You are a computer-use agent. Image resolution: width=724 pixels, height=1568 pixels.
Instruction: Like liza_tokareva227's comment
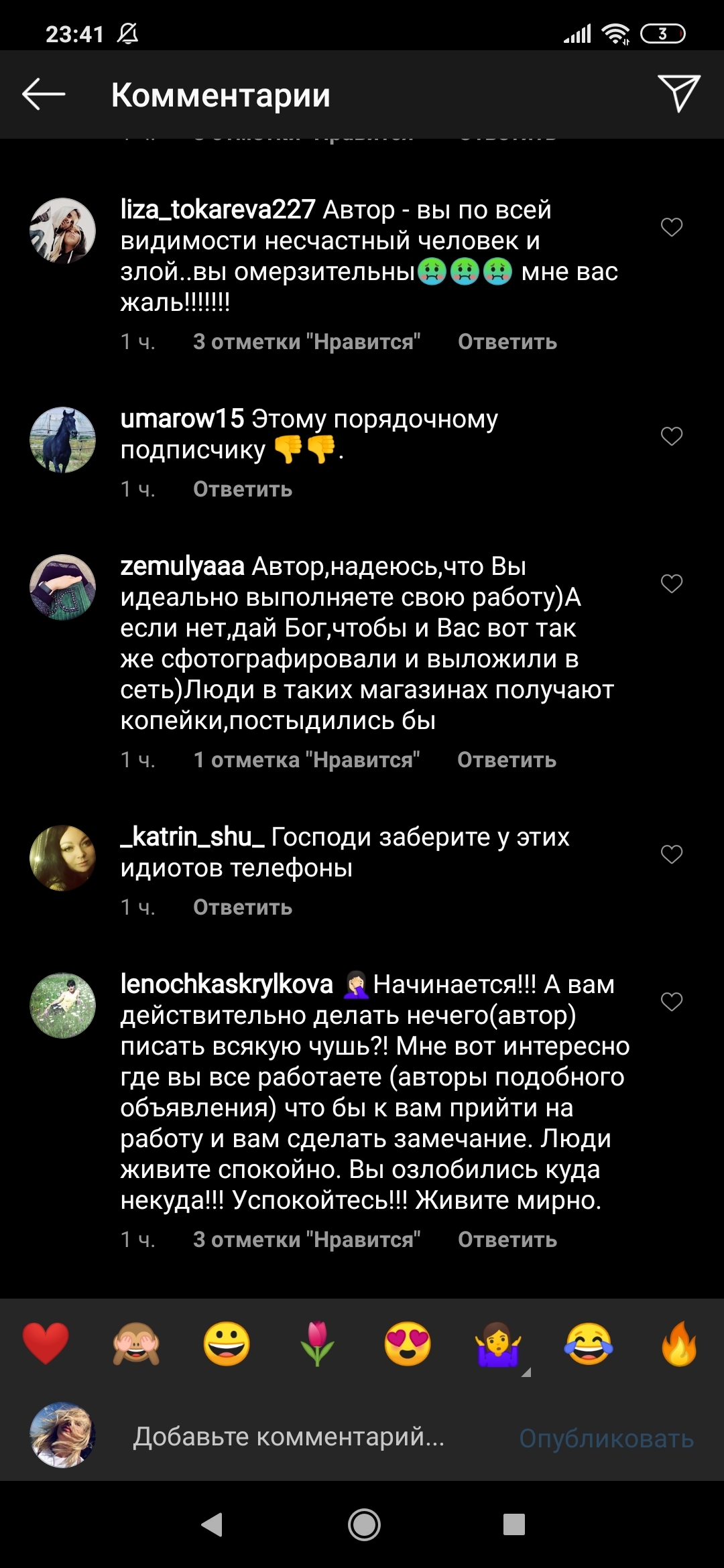[x=671, y=227]
